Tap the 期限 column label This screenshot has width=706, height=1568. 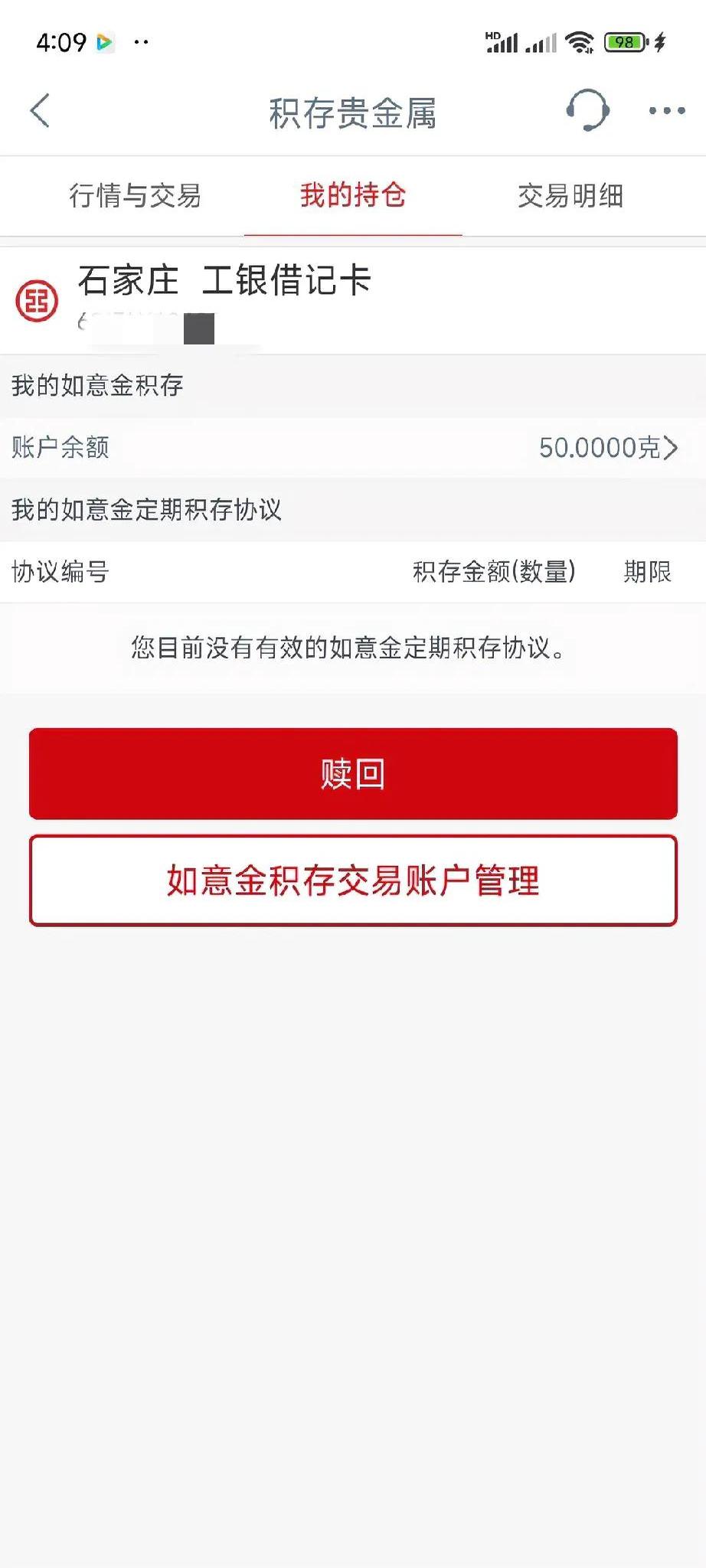point(649,571)
